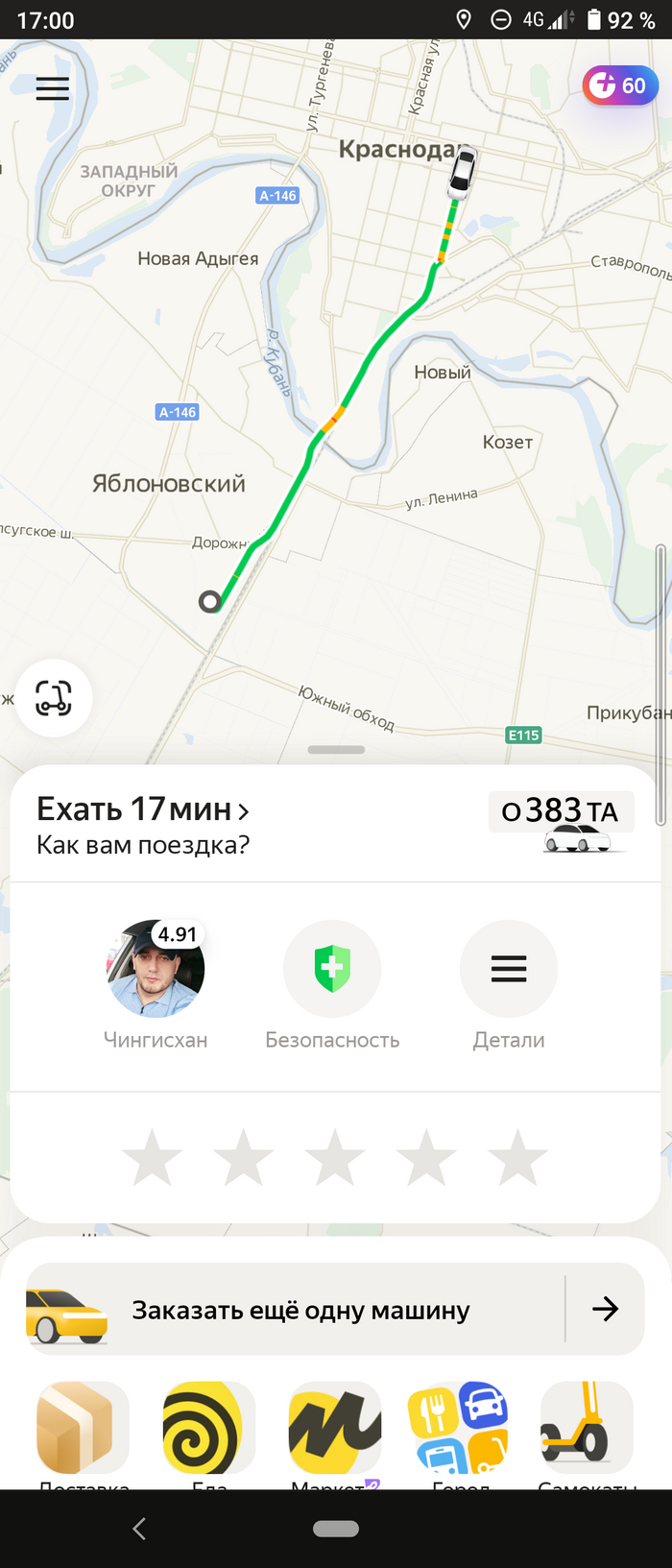This screenshot has width=672, height=1568.
Task: Open the Plus points badge showing 60
Action: coord(619,86)
